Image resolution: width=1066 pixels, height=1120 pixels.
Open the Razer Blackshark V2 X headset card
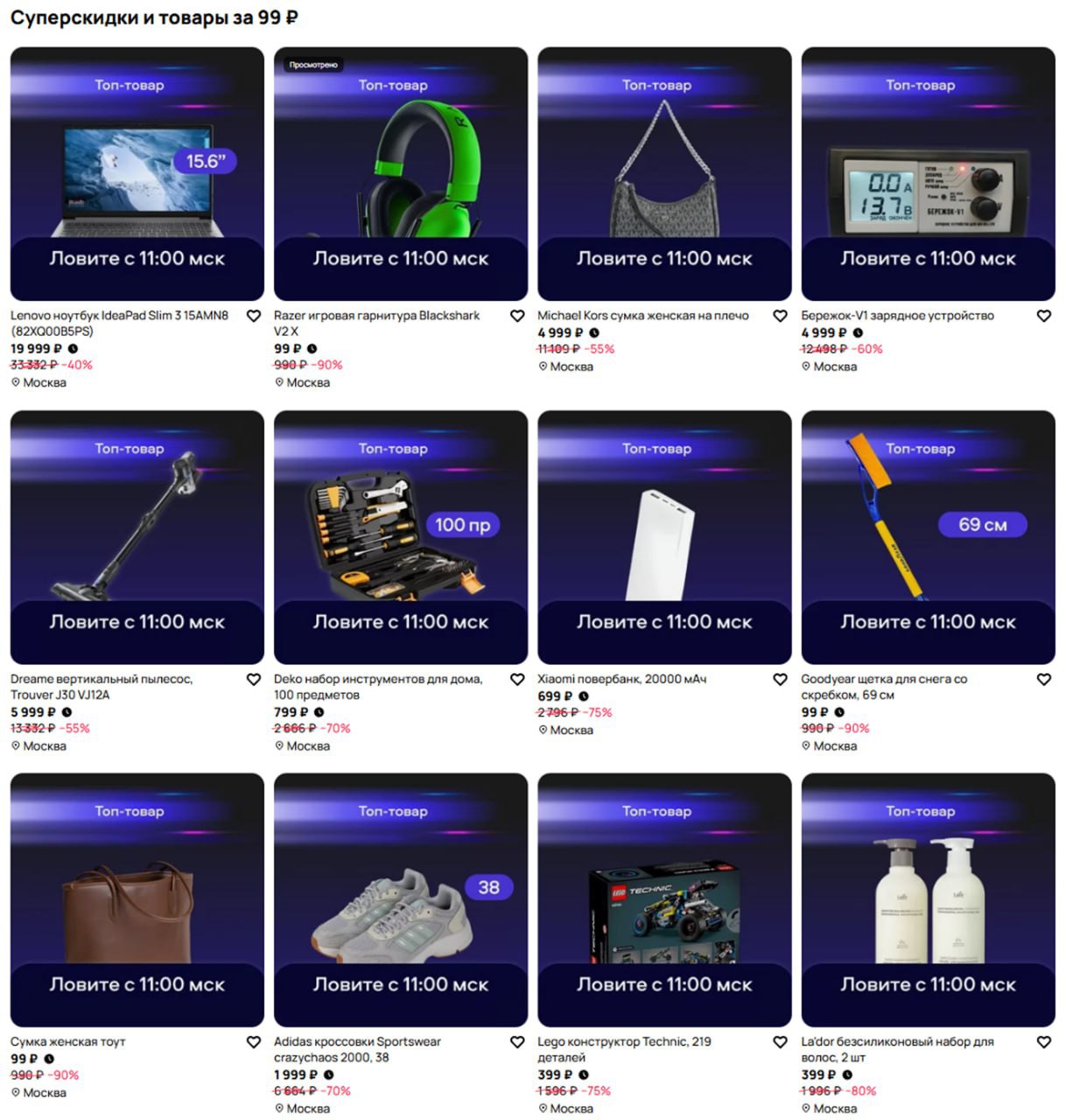pos(400,175)
